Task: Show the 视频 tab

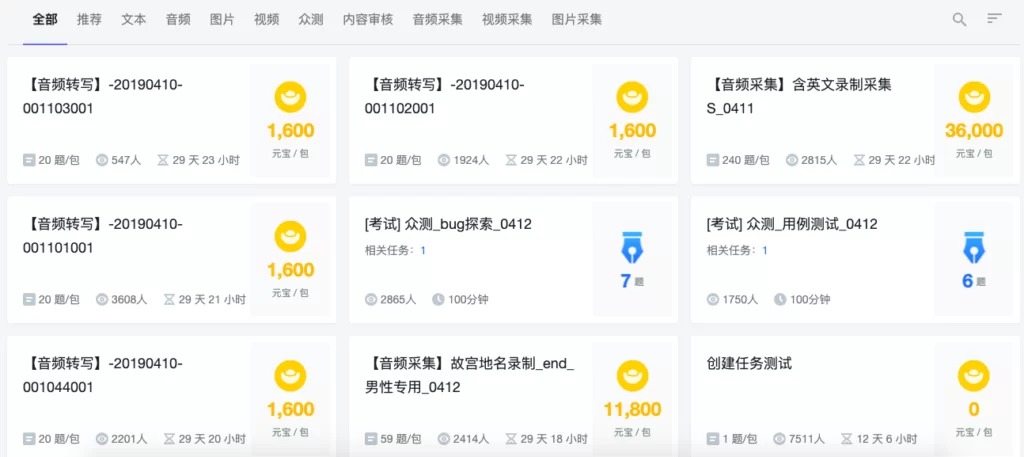Action: (x=266, y=19)
